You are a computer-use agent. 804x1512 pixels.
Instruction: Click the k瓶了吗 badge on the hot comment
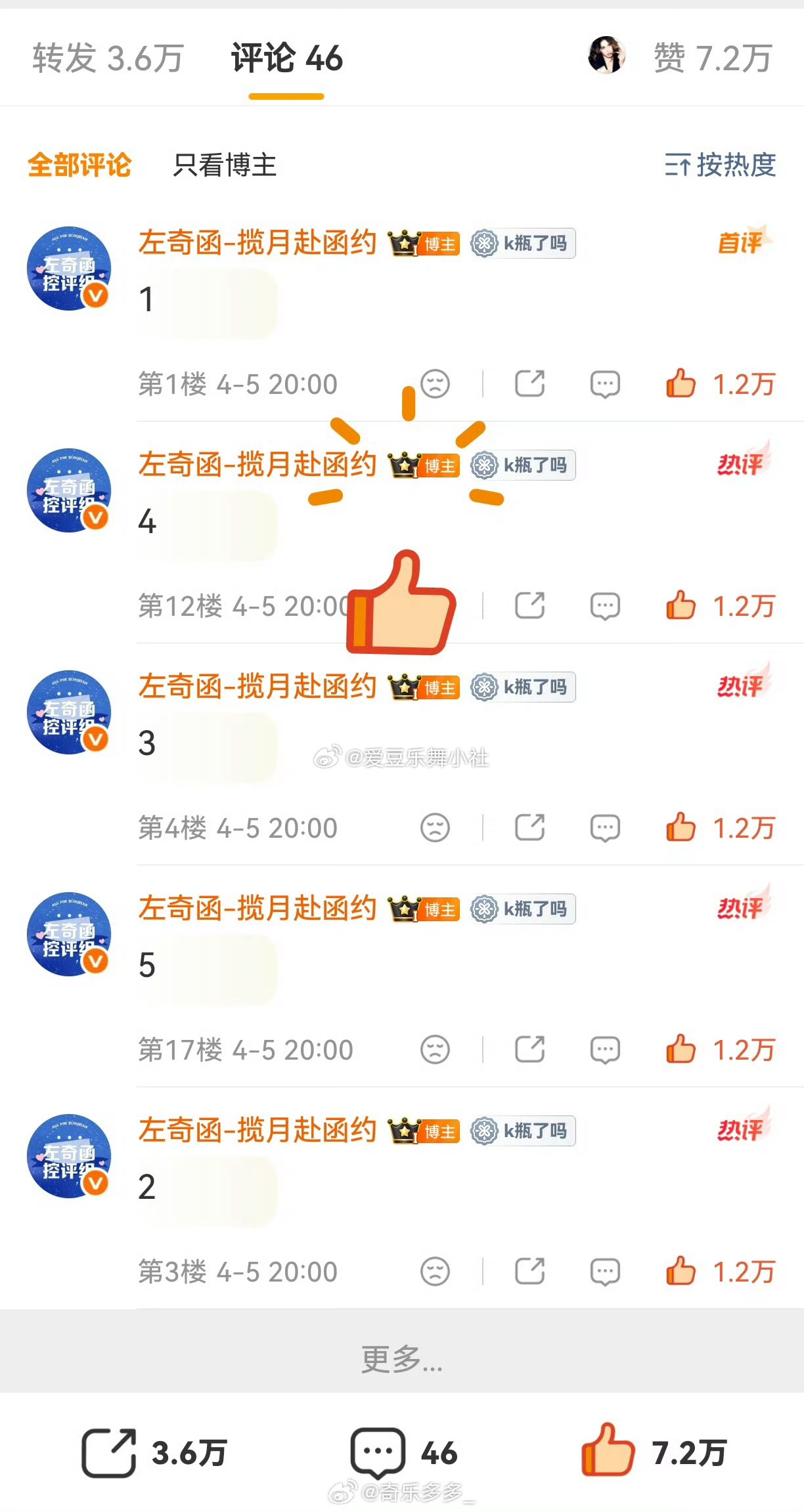click(524, 465)
